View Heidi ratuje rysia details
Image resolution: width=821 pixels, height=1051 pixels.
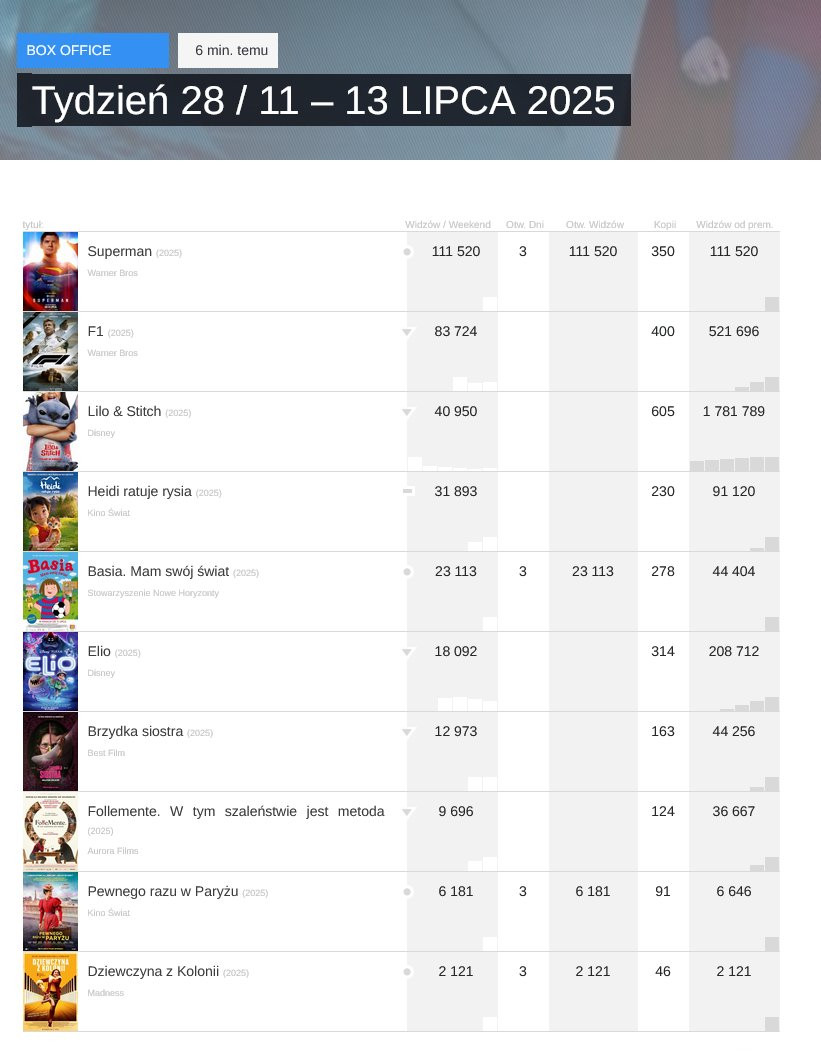click(139, 491)
